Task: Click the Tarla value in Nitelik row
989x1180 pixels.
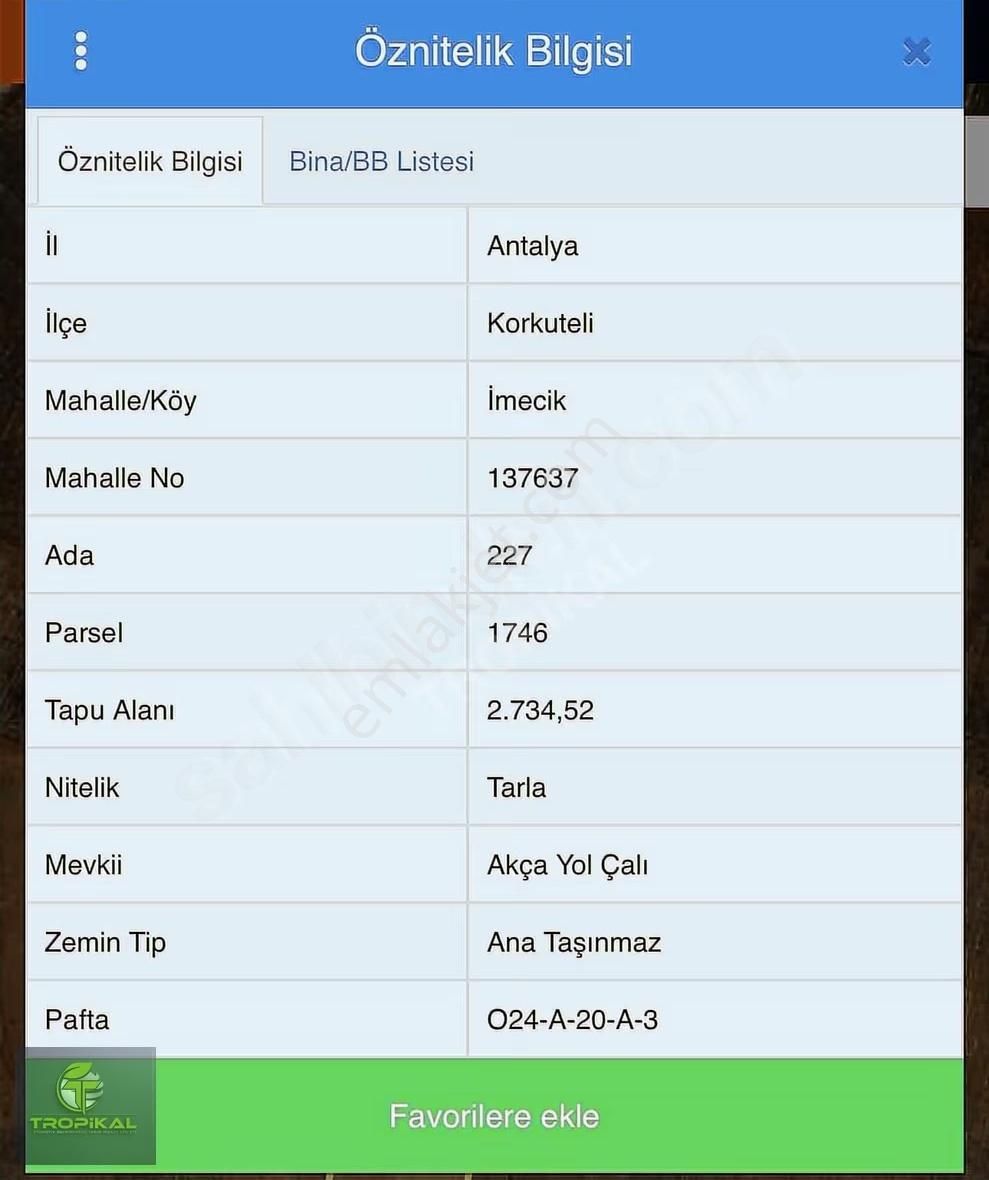Action: point(516,787)
